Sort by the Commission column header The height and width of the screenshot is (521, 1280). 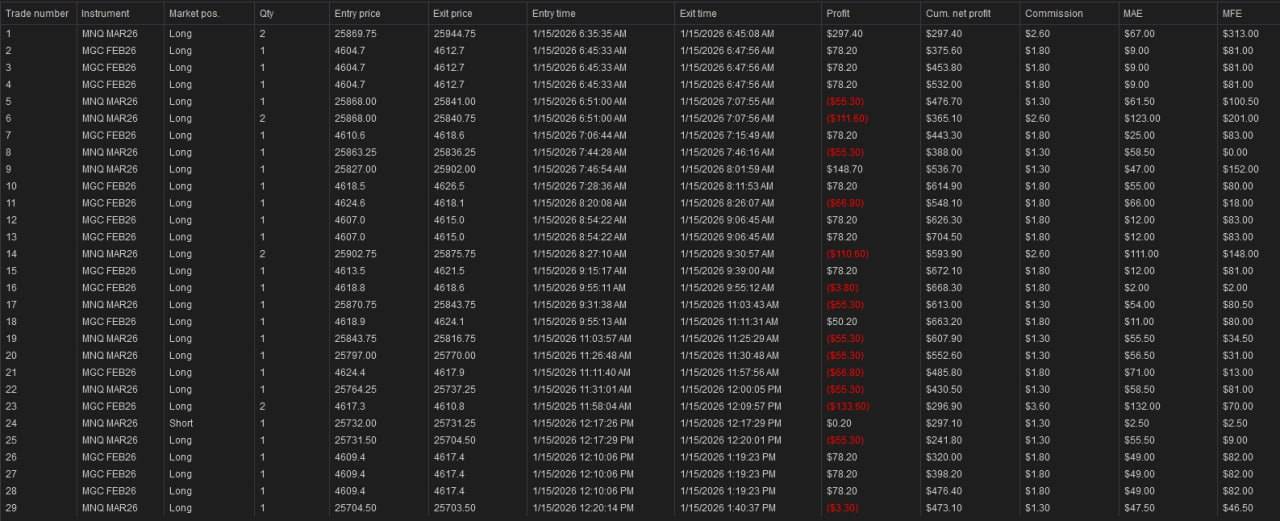pos(1054,14)
